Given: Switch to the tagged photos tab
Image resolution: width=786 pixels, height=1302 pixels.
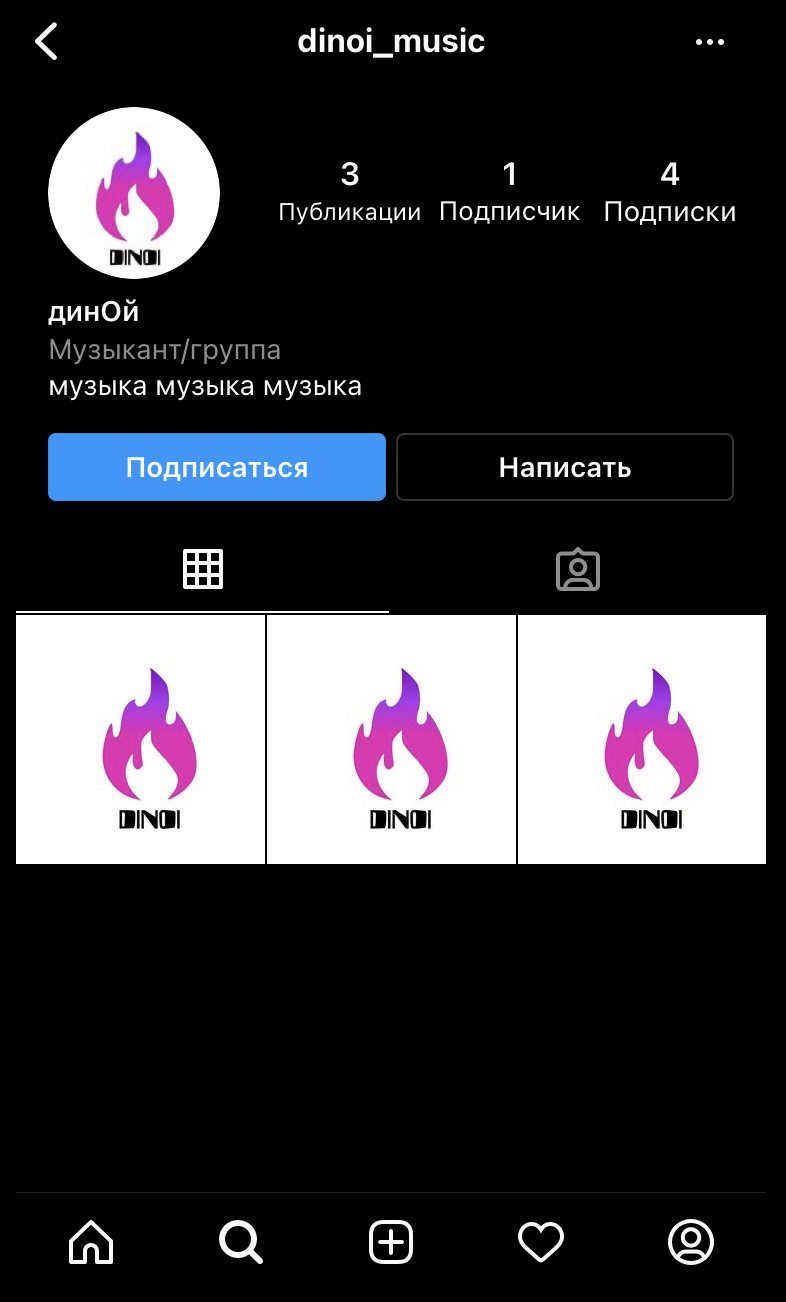Looking at the screenshot, I should (578, 569).
